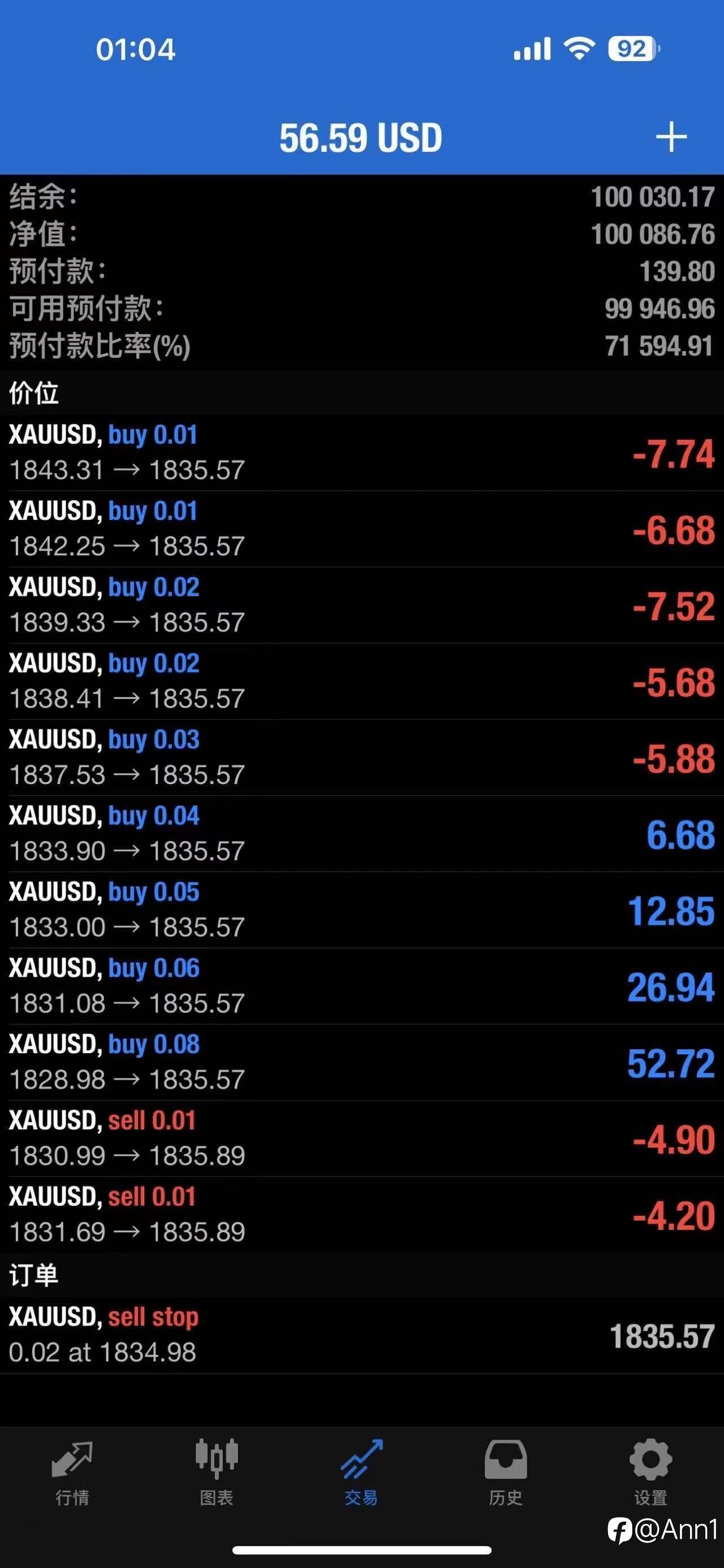Image resolution: width=724 pixels, height=1568 pixels.
Task: Switch to the 行情 quotes tab
Action: [72, 1473]
